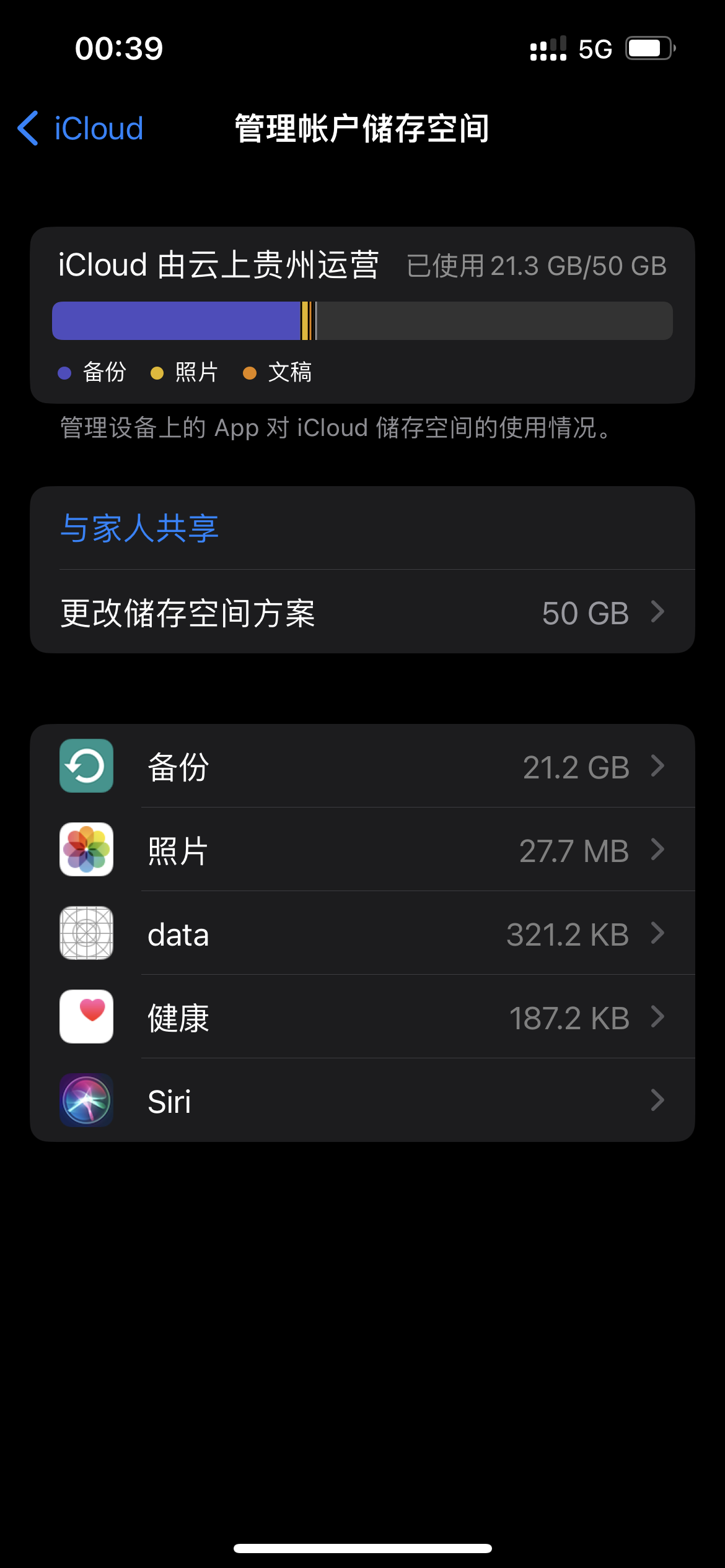Open the 照片 photos storage row
The image size is (725, 1568).
pos(362,850)
